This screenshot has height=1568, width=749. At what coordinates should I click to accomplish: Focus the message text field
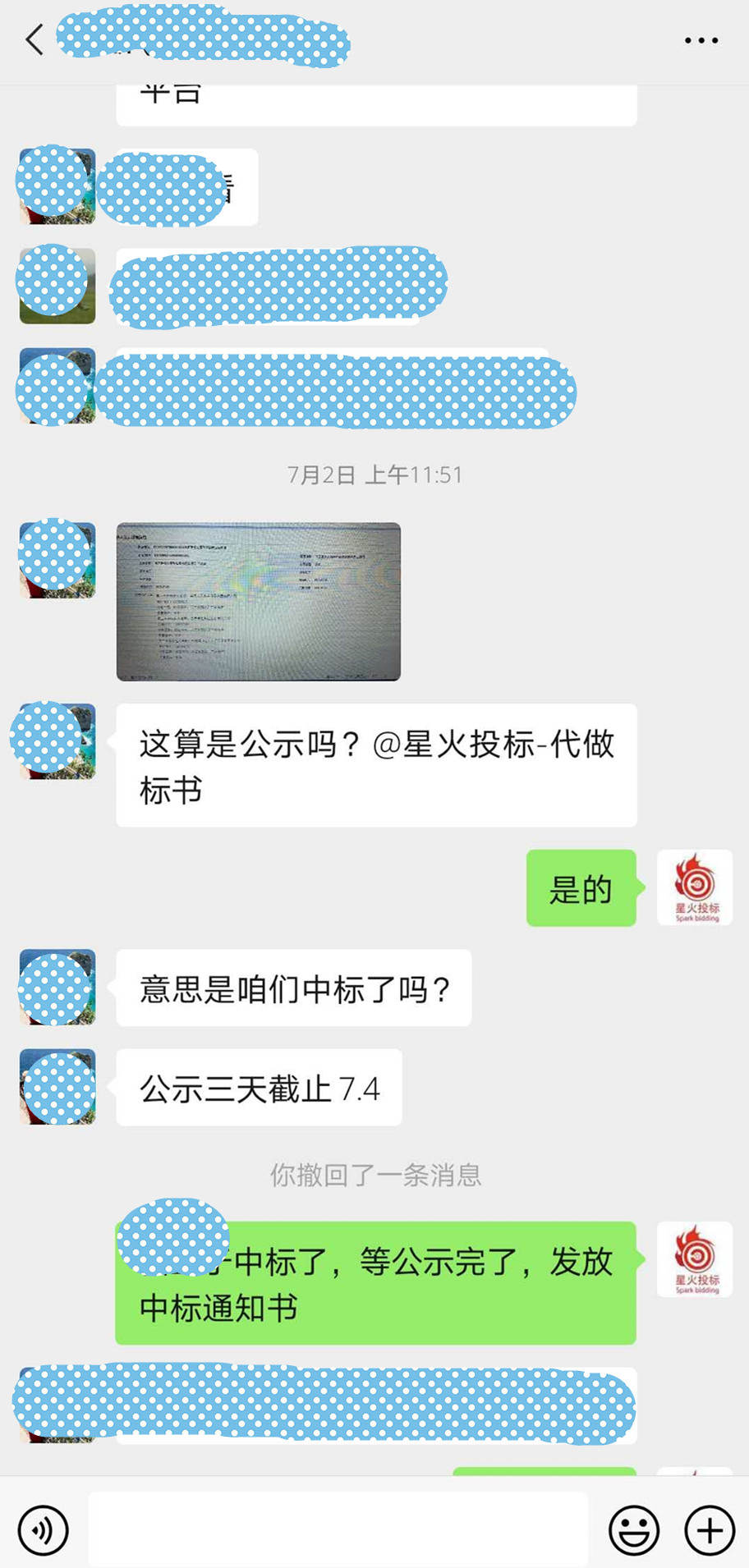tap(338, 1529)
